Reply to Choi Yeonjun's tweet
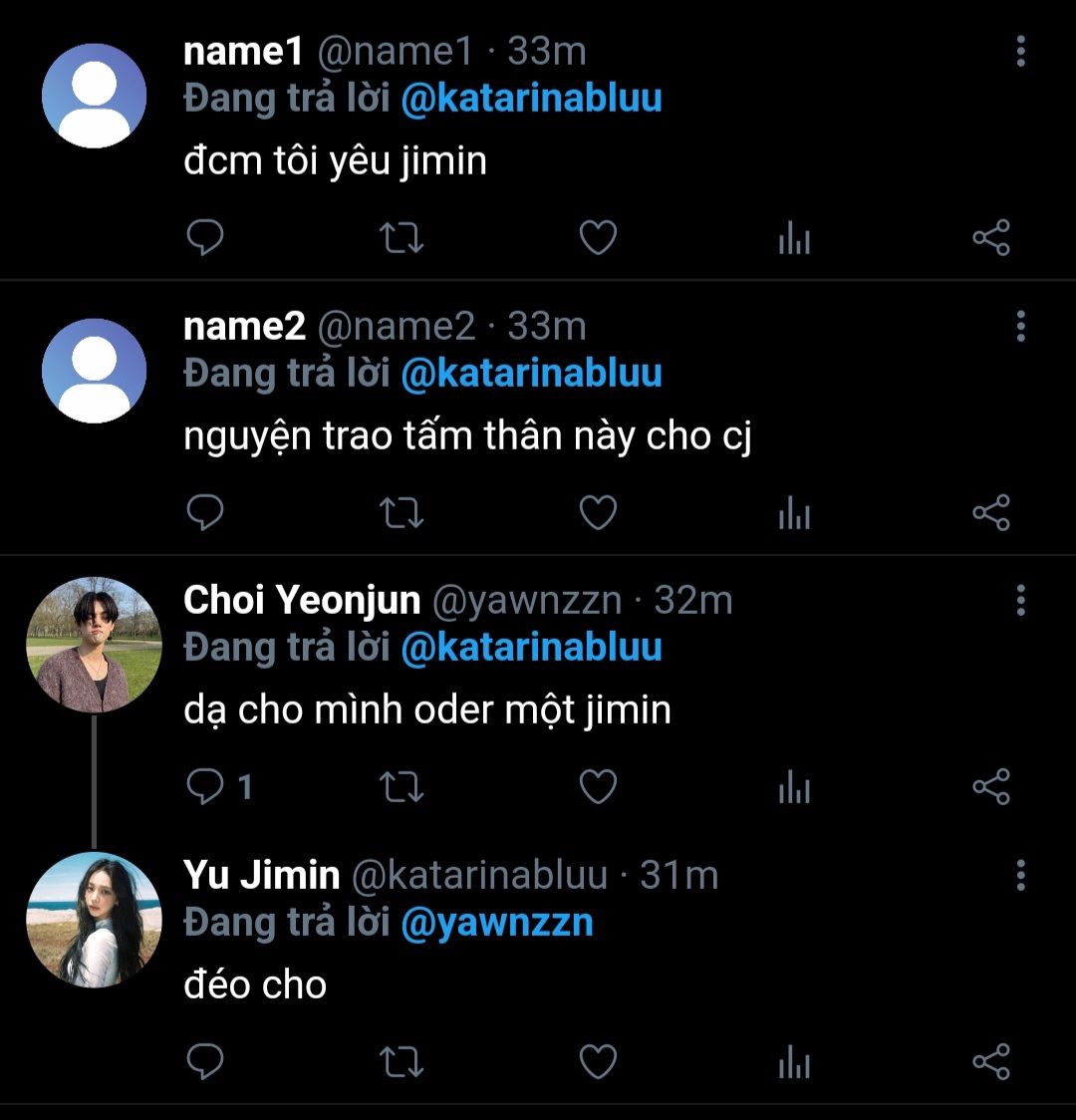 click(x=206, y=788)
